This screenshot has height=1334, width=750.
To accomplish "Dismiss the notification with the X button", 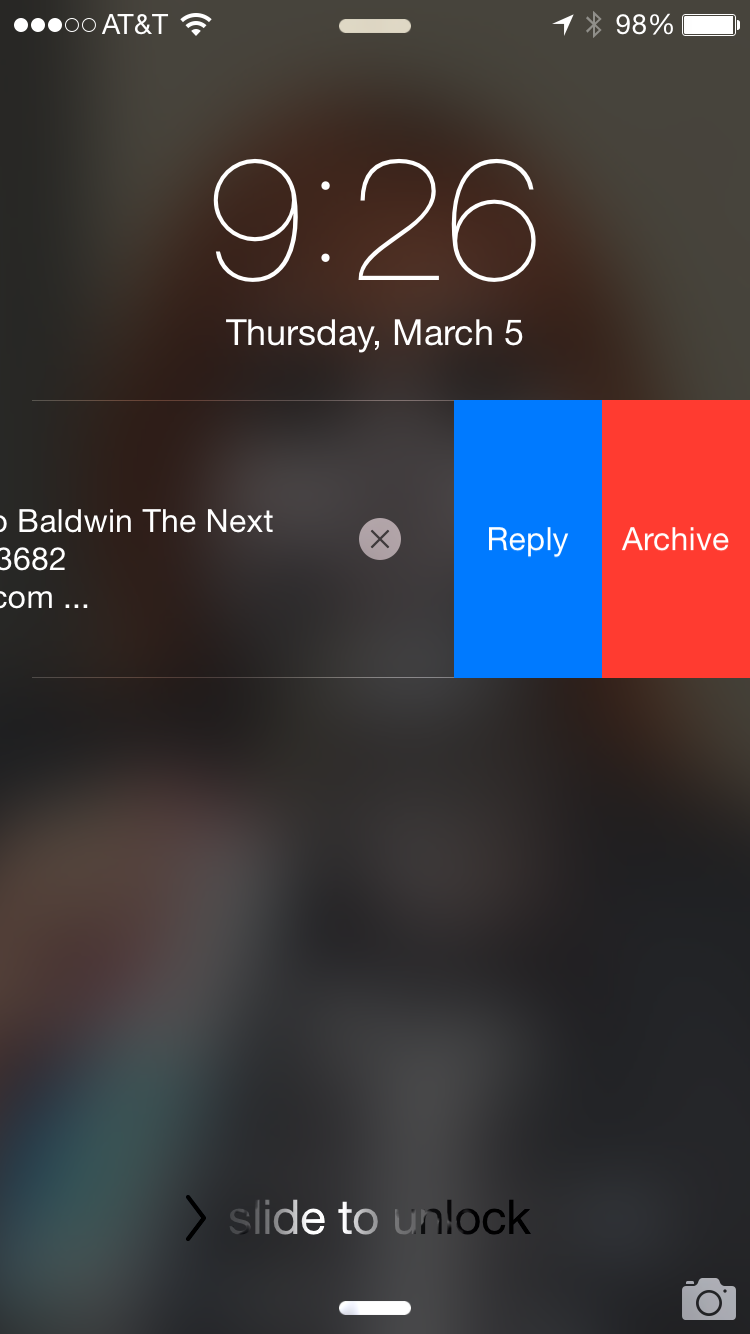I will click(380, 540).
